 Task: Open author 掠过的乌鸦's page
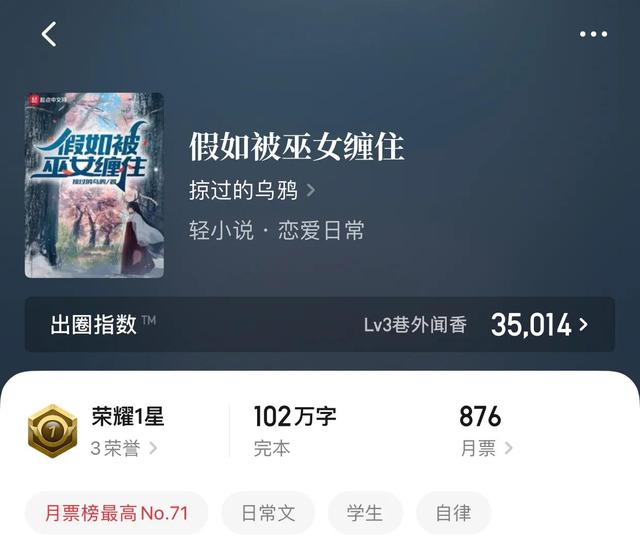click(252, 190)
